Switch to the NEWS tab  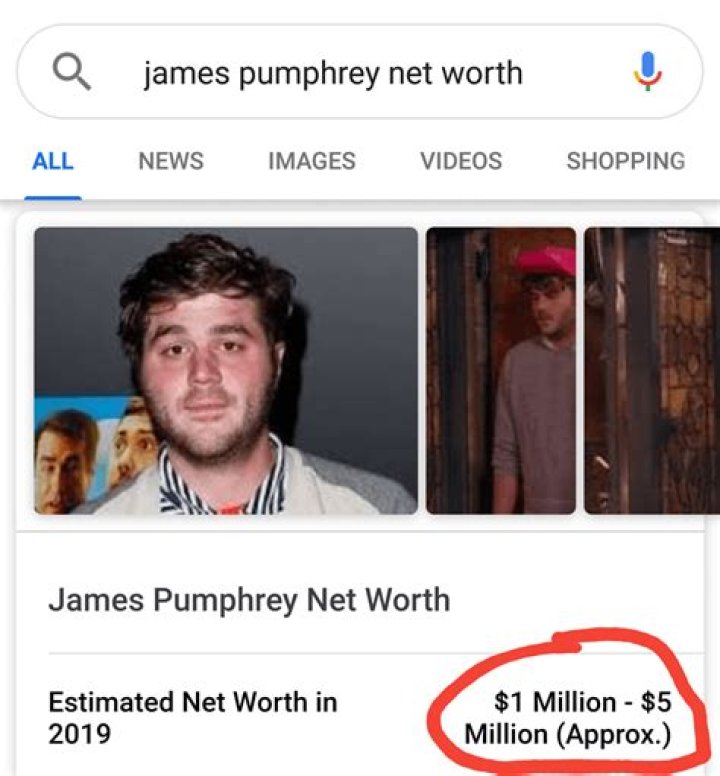tap(170, 161)
